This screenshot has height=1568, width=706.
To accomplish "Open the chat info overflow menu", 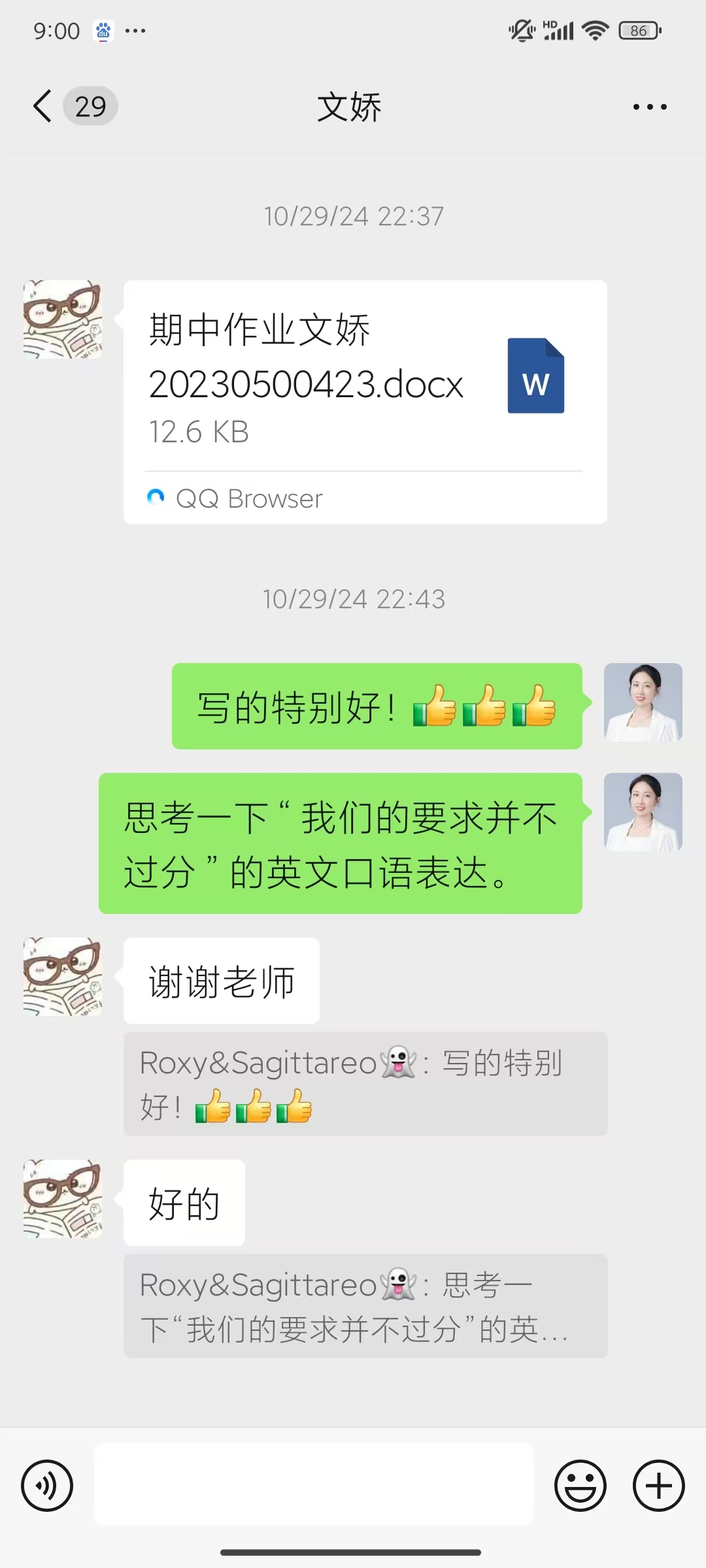I will 650,106.
